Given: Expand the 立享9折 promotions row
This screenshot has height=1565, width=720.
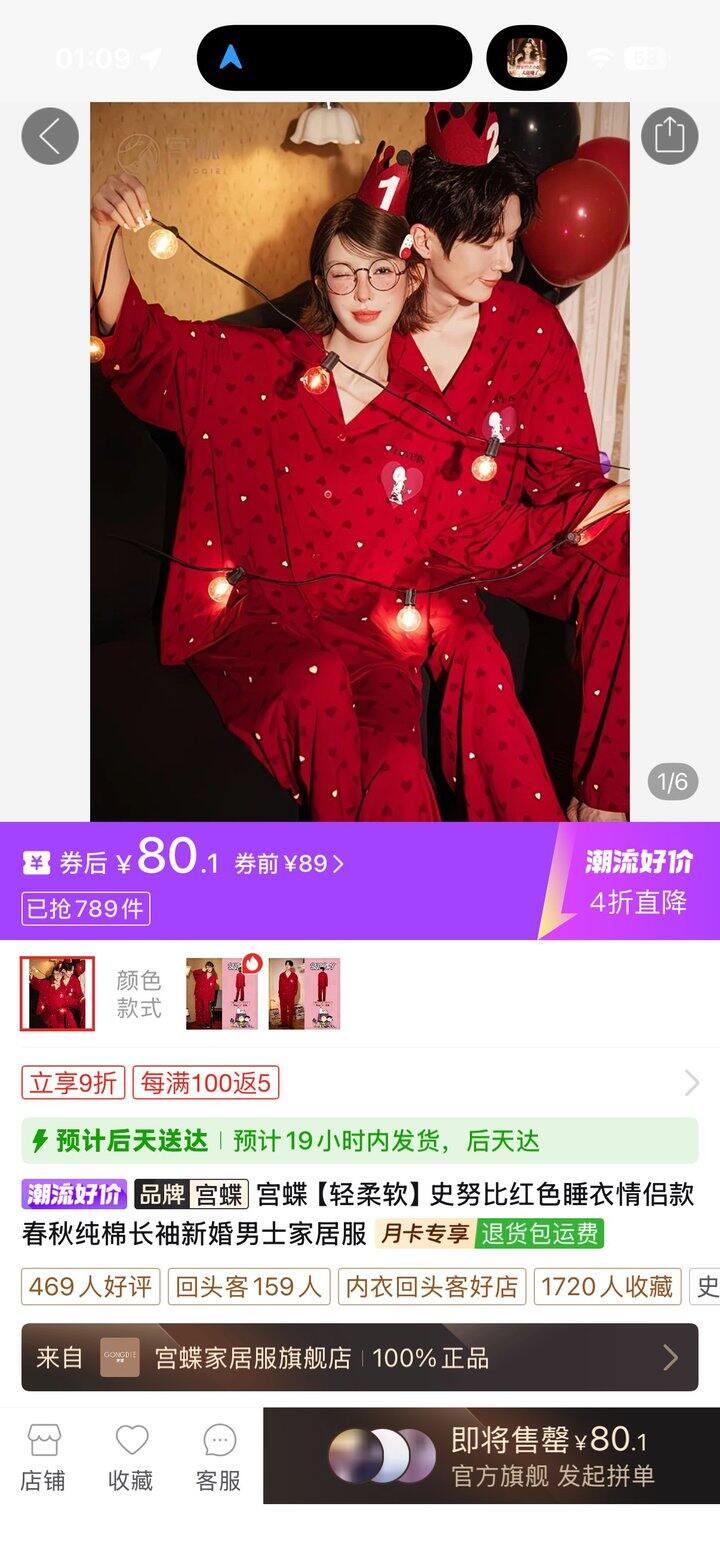Looking at the screenshot, I should click(691, 1082).
